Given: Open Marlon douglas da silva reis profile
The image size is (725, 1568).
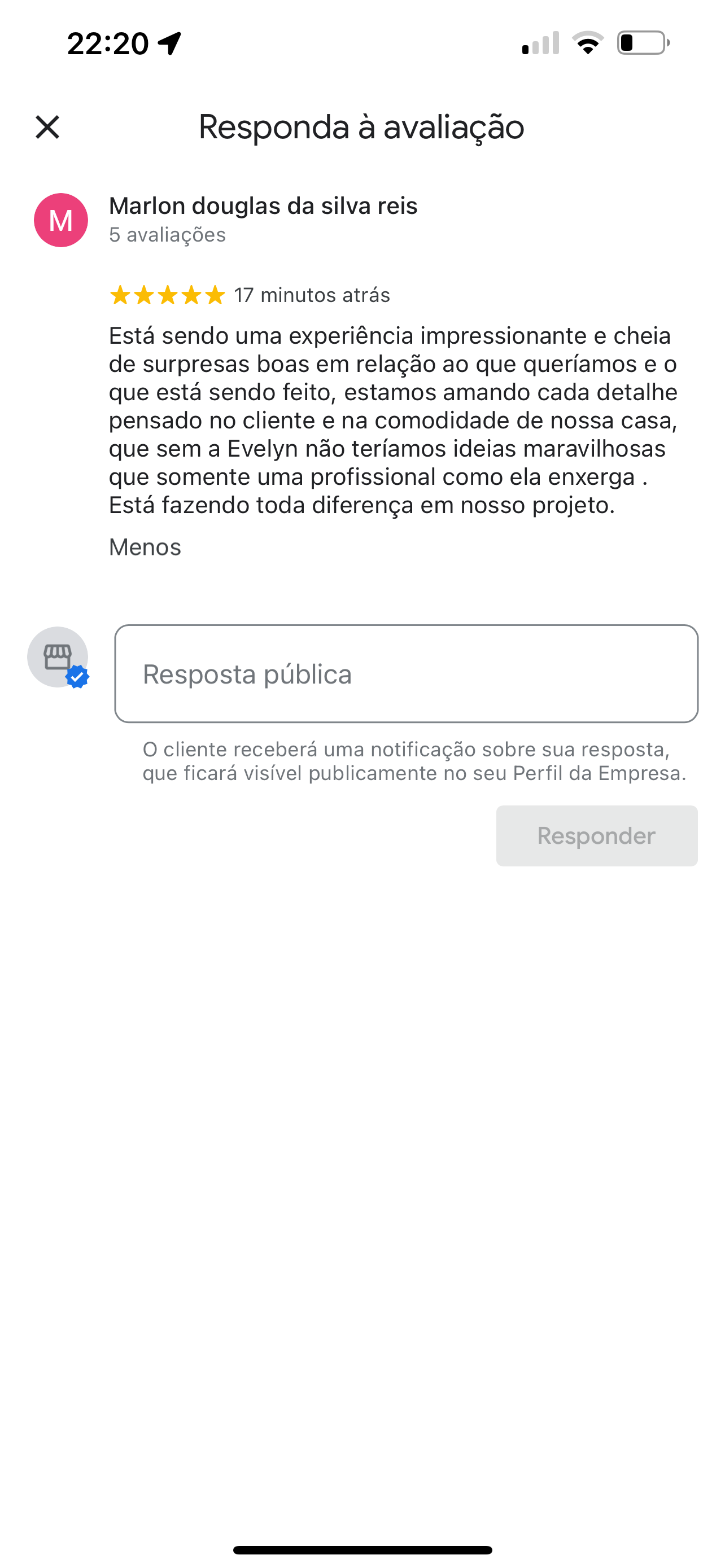Looking at the screenshot, I should (x=263, y=206).
